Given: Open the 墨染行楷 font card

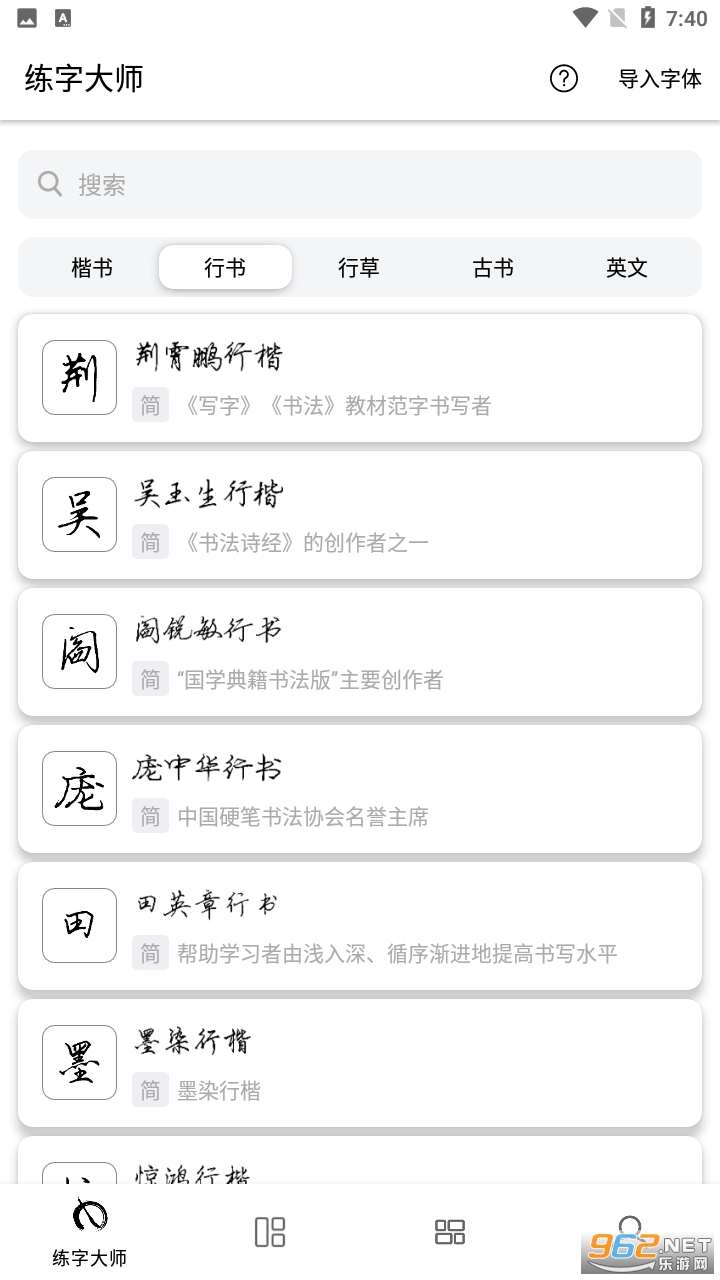Looking at the screenshot, I should 360,1063.
